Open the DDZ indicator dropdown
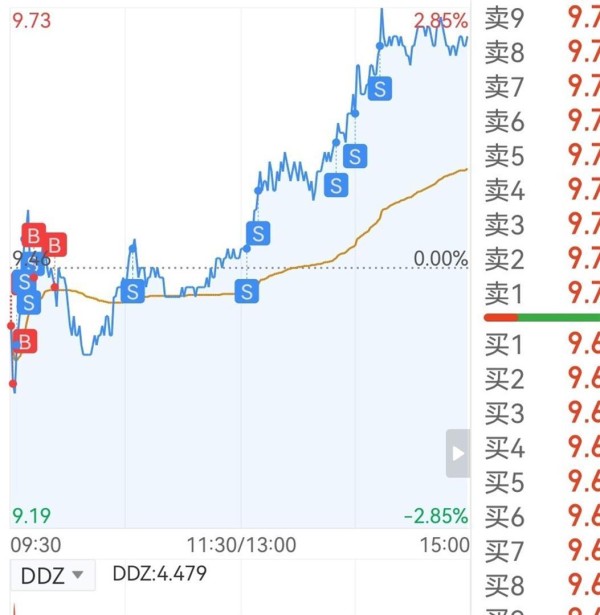The width and height of the screenshot is (600, 615). [x=52, y=576]
